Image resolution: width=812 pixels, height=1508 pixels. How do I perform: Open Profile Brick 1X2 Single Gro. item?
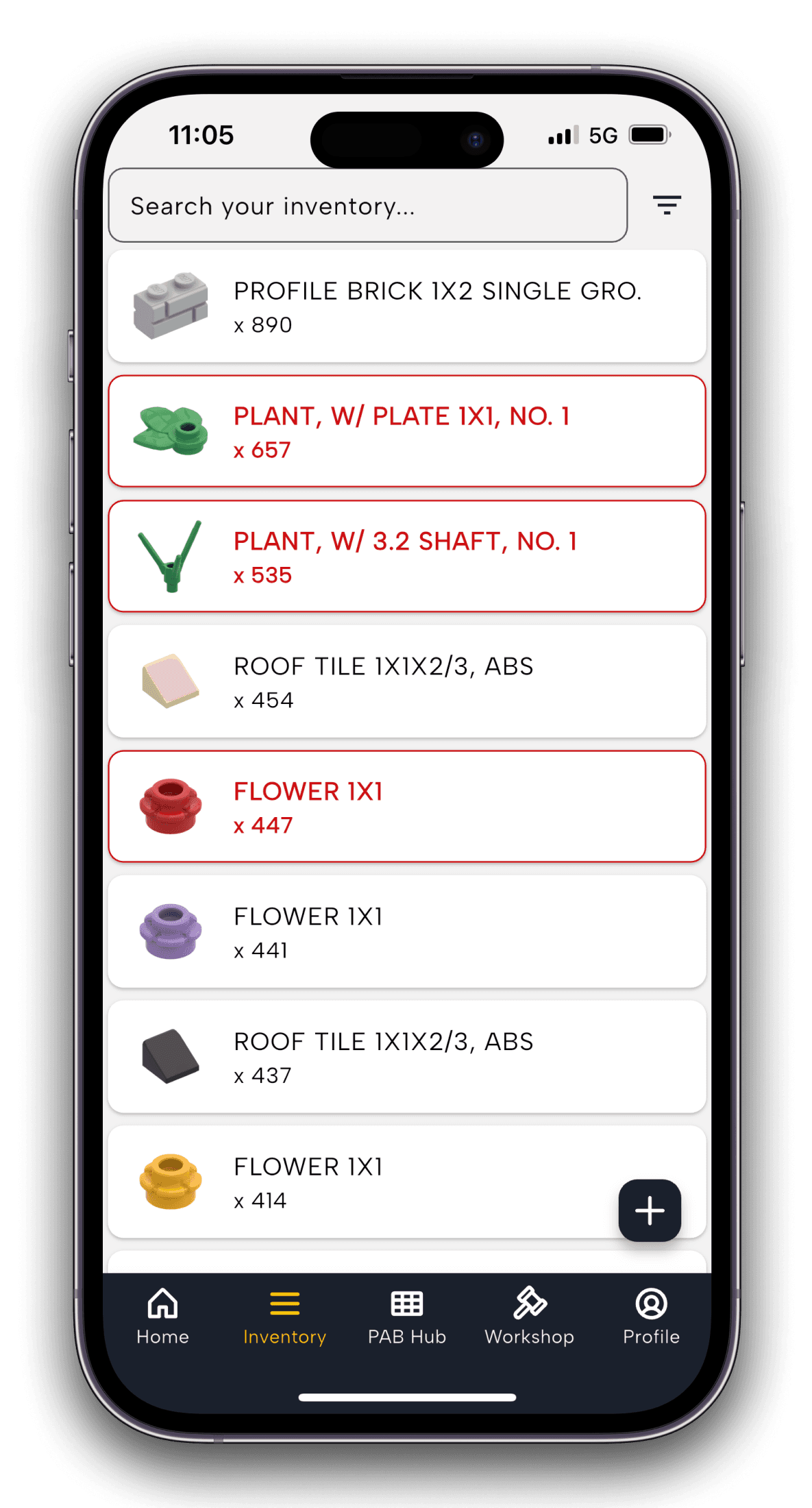(406, 306)
